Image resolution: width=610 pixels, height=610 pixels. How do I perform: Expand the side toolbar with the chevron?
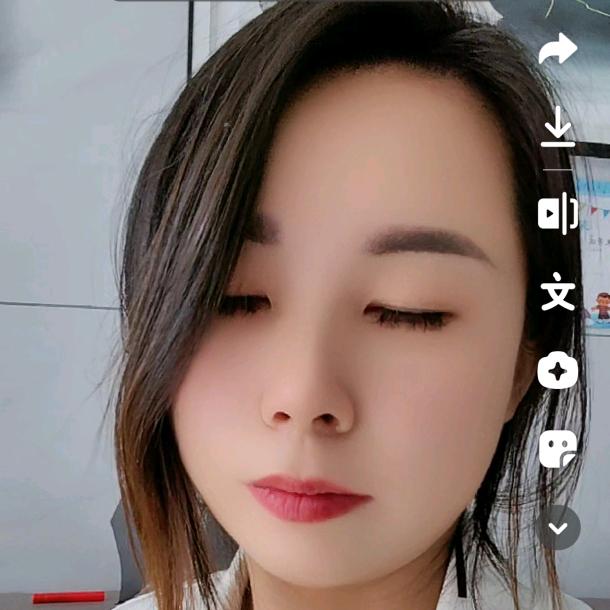pyautogui.click(x=559, y=527)
